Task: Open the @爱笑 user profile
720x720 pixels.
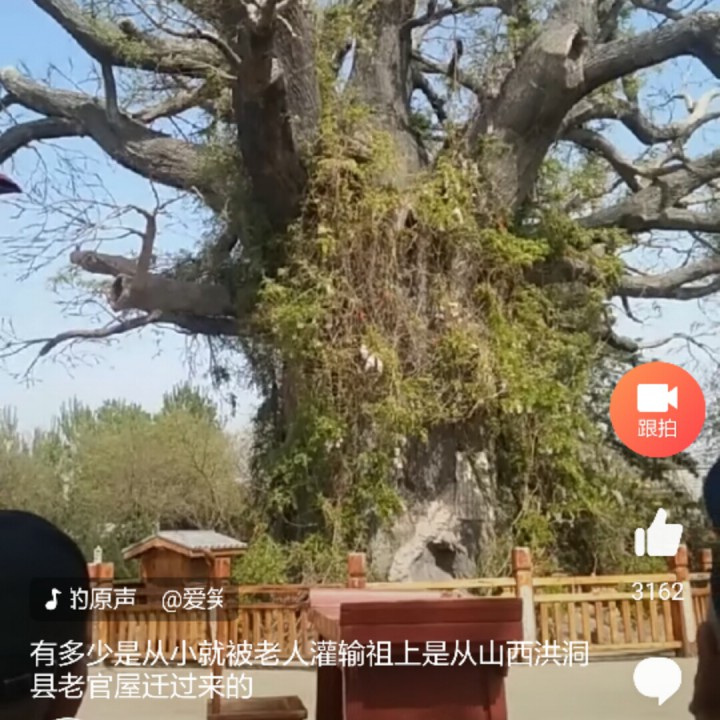Action: [x=192, y=600]
